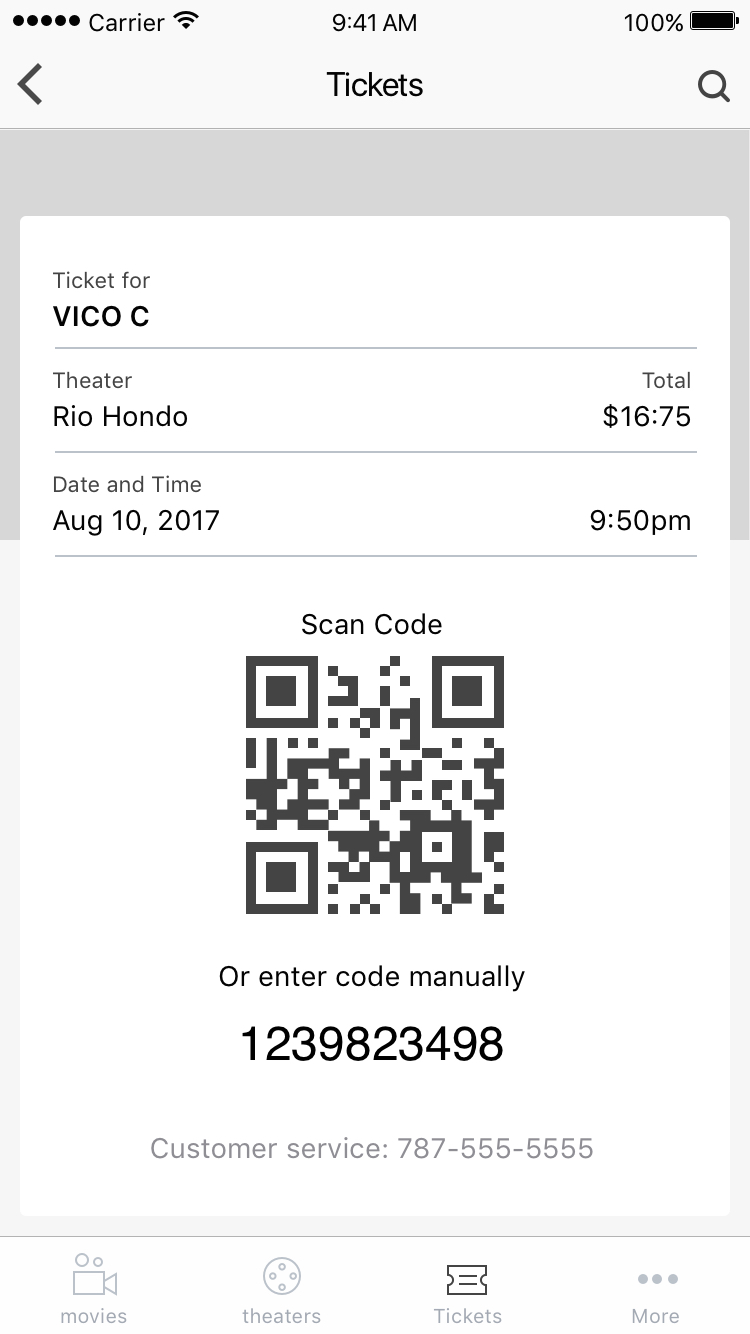Switch to the theaters tab

[x=281, y=1316]
